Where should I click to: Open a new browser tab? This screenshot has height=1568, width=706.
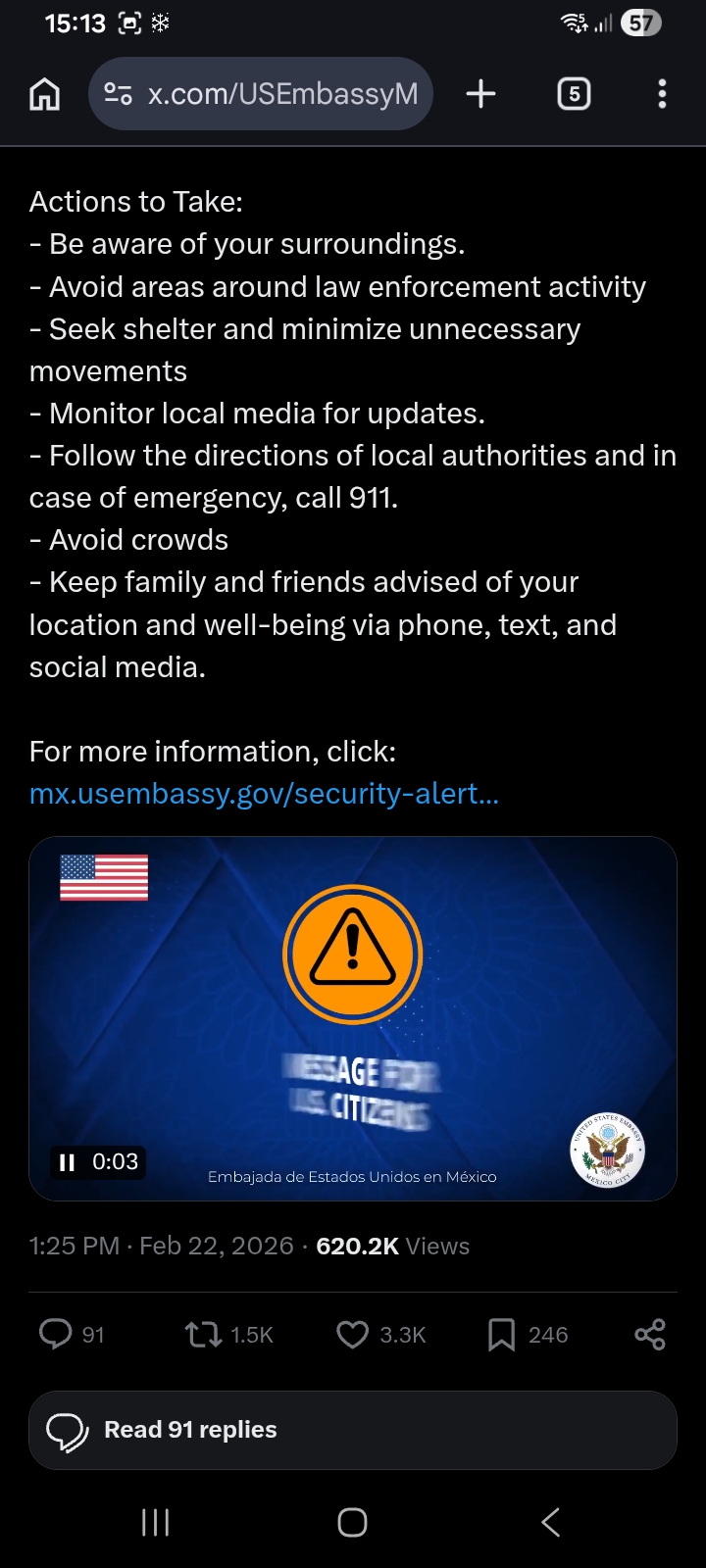(480, 94)
